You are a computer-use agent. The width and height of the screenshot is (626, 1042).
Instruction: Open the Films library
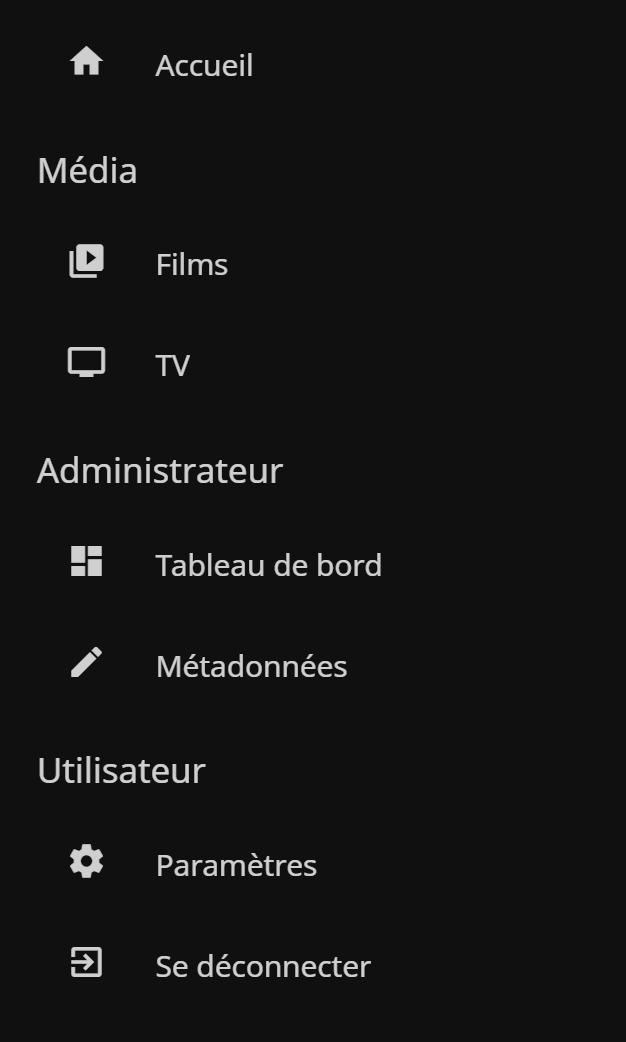coord(191,264)
